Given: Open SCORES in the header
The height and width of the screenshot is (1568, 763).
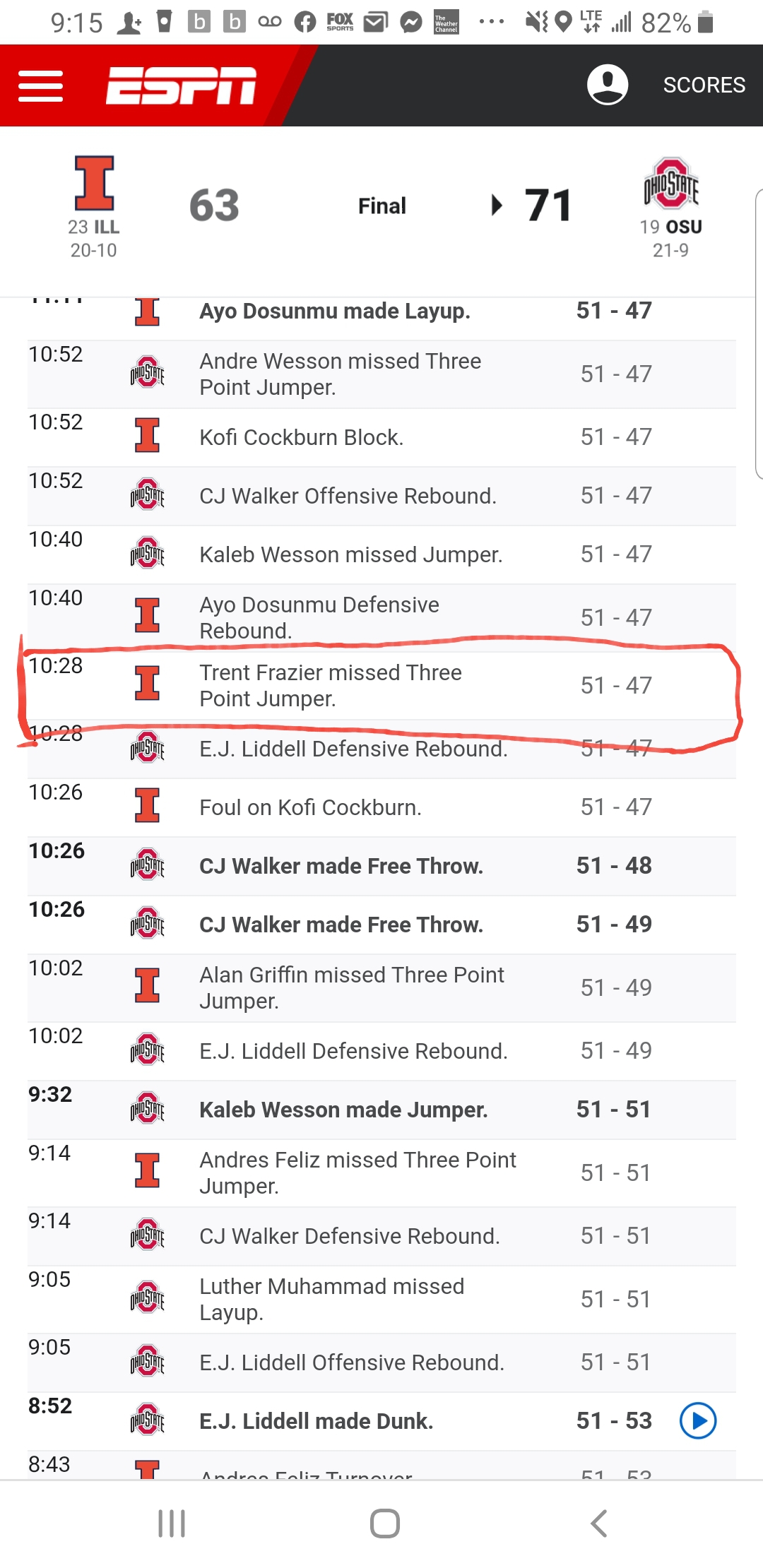Looking at the screenshot, I should (x=704, y=85).
